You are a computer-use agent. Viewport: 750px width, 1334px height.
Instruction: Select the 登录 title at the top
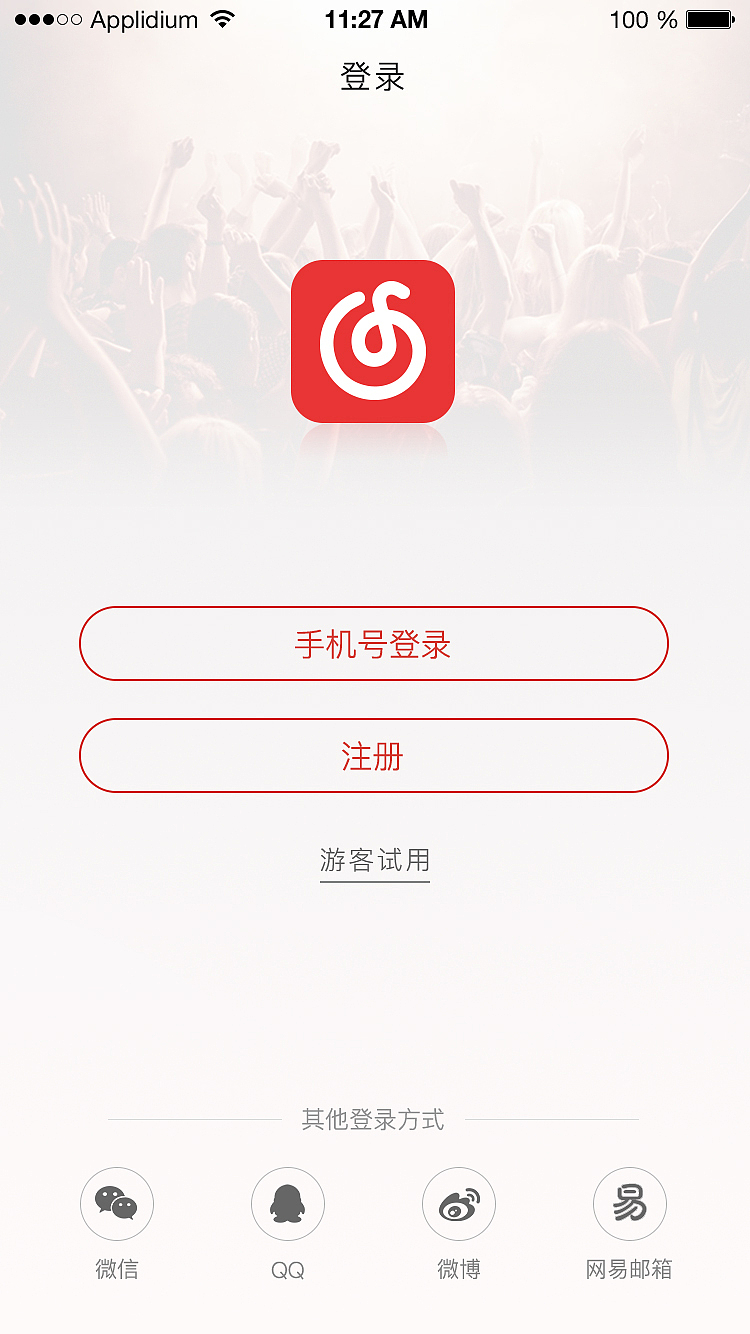click(374, 76)
